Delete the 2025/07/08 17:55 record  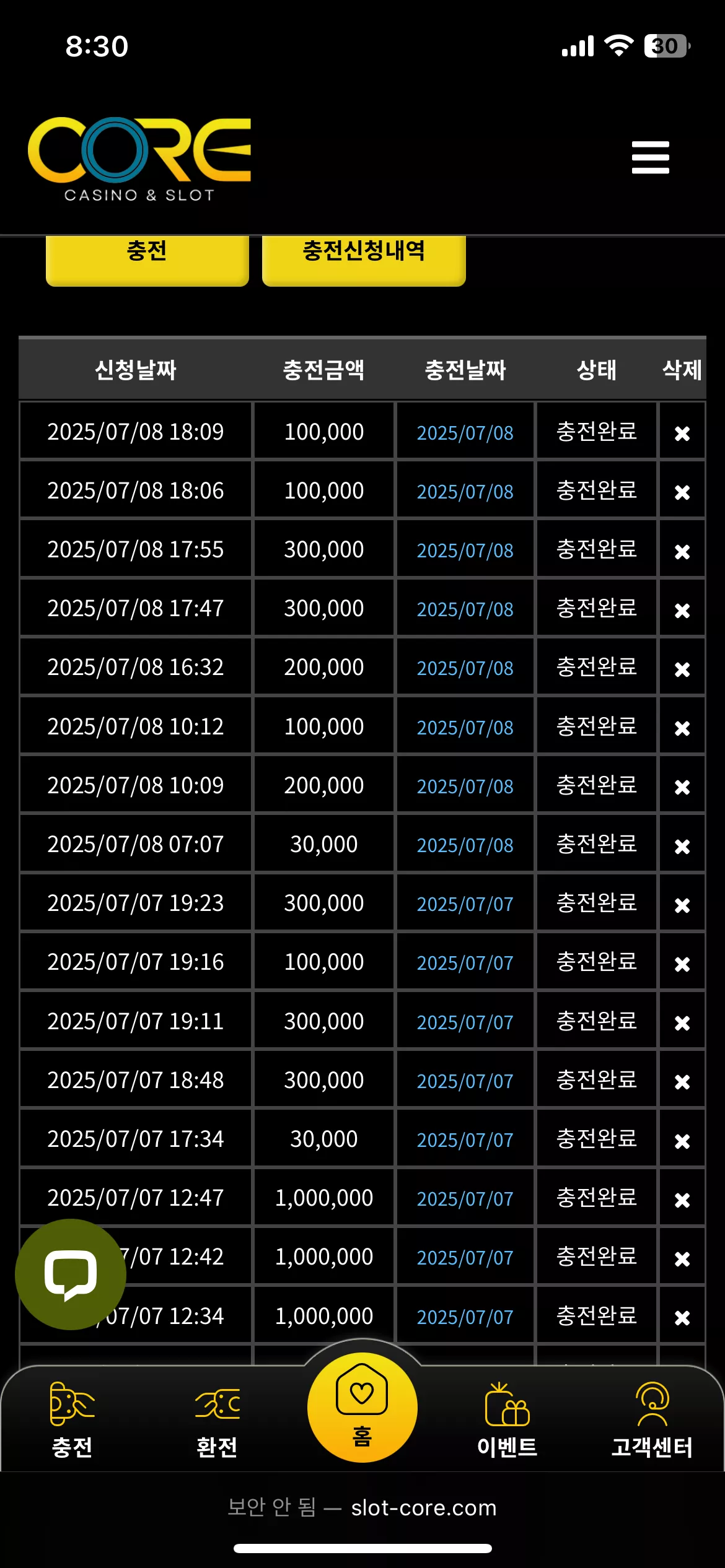(682, 551)
